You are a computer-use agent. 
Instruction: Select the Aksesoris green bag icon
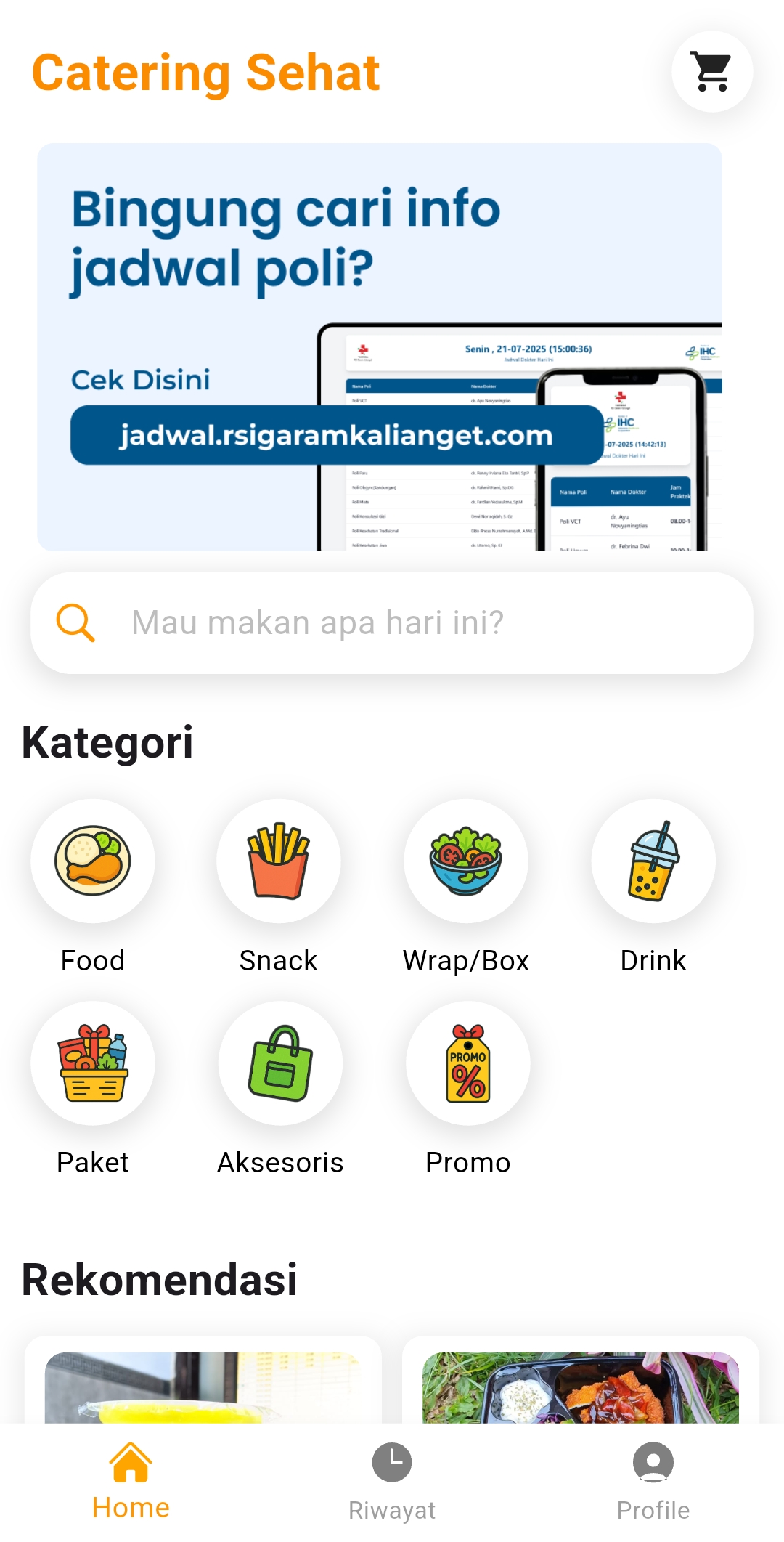coord(279,1063)
